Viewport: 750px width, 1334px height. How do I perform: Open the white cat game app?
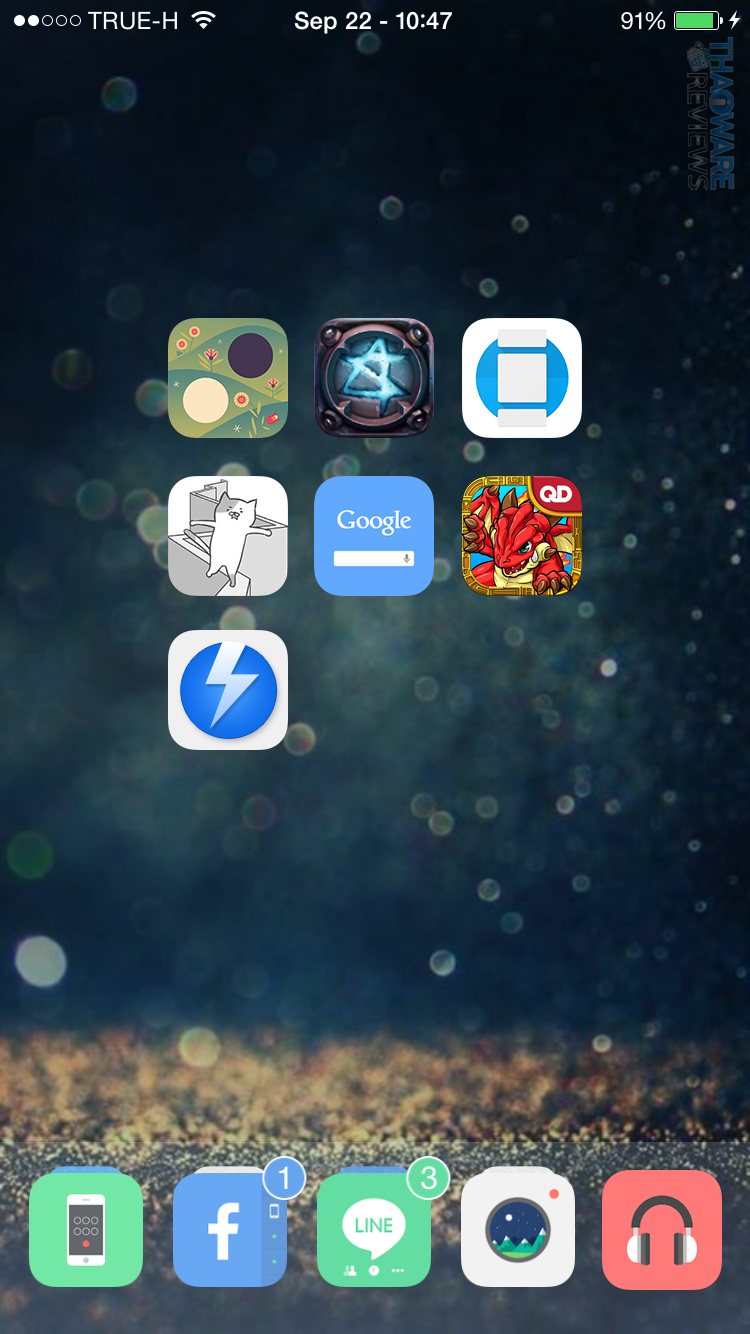228,536
